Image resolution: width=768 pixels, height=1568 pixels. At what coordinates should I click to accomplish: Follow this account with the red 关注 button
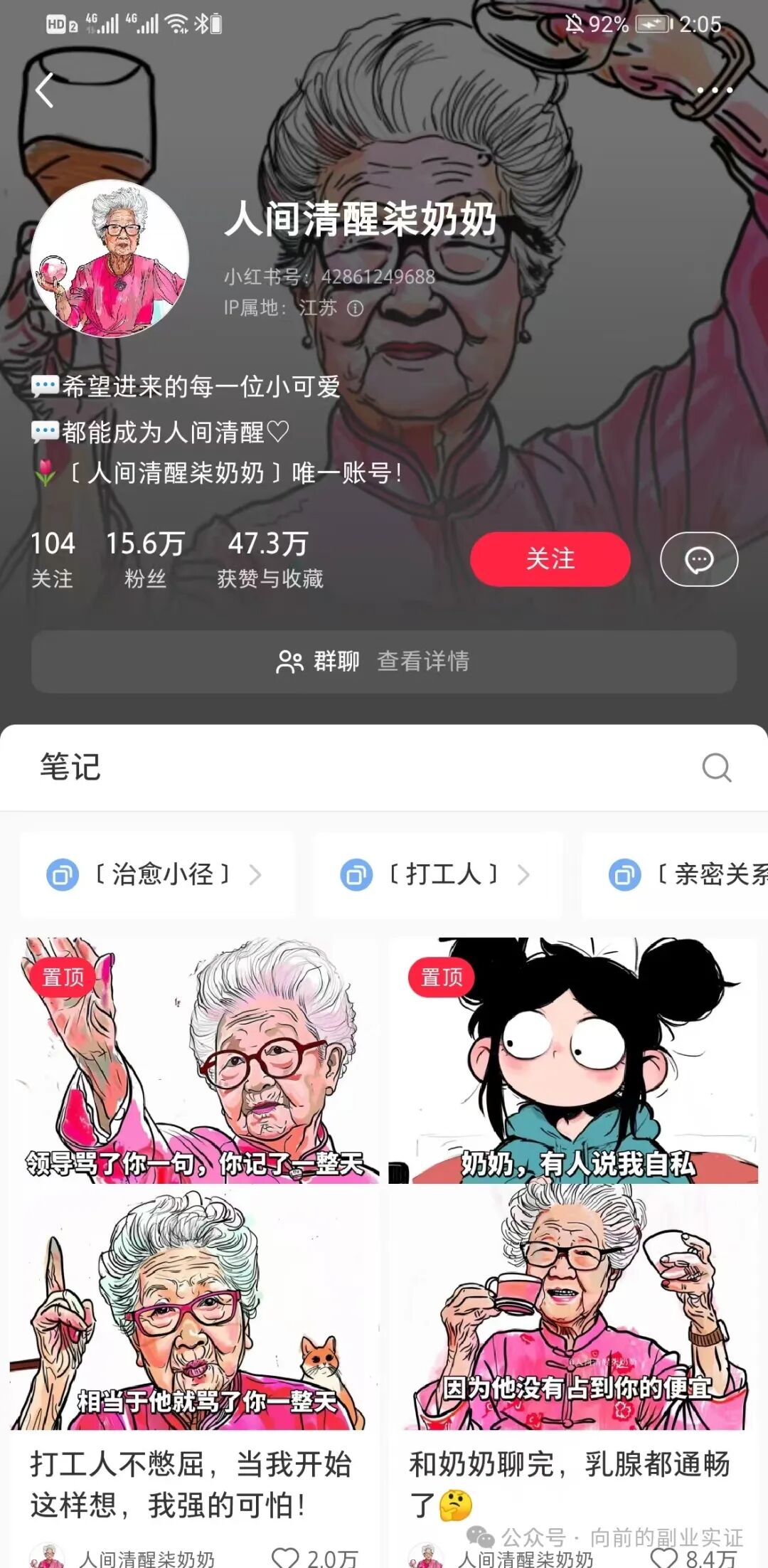(x=550, y=559)
